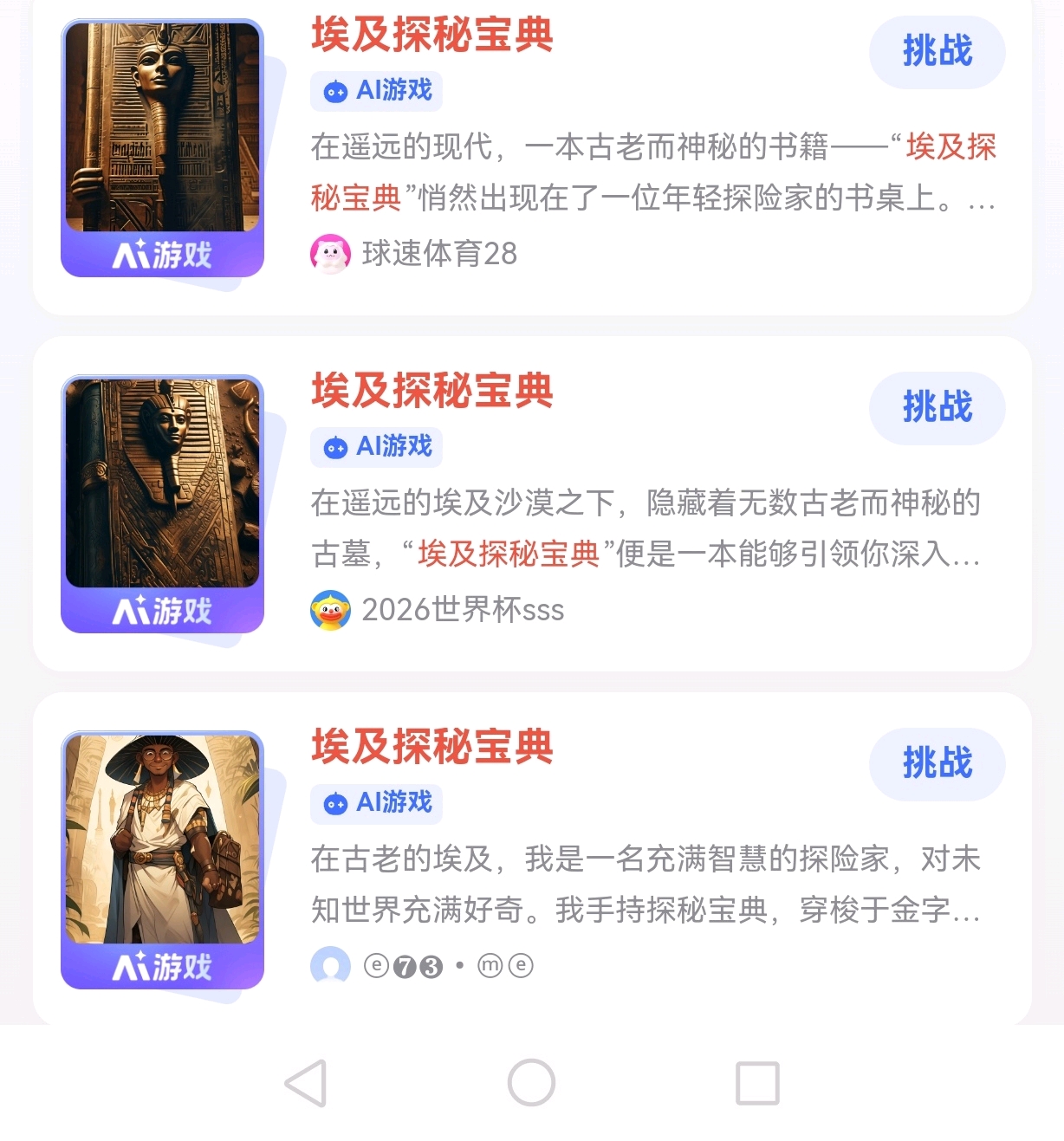1064x1141 pixels.
Task: Tap 挑战 for the game by 球速体育28
Action: click(x=937, y=51)
